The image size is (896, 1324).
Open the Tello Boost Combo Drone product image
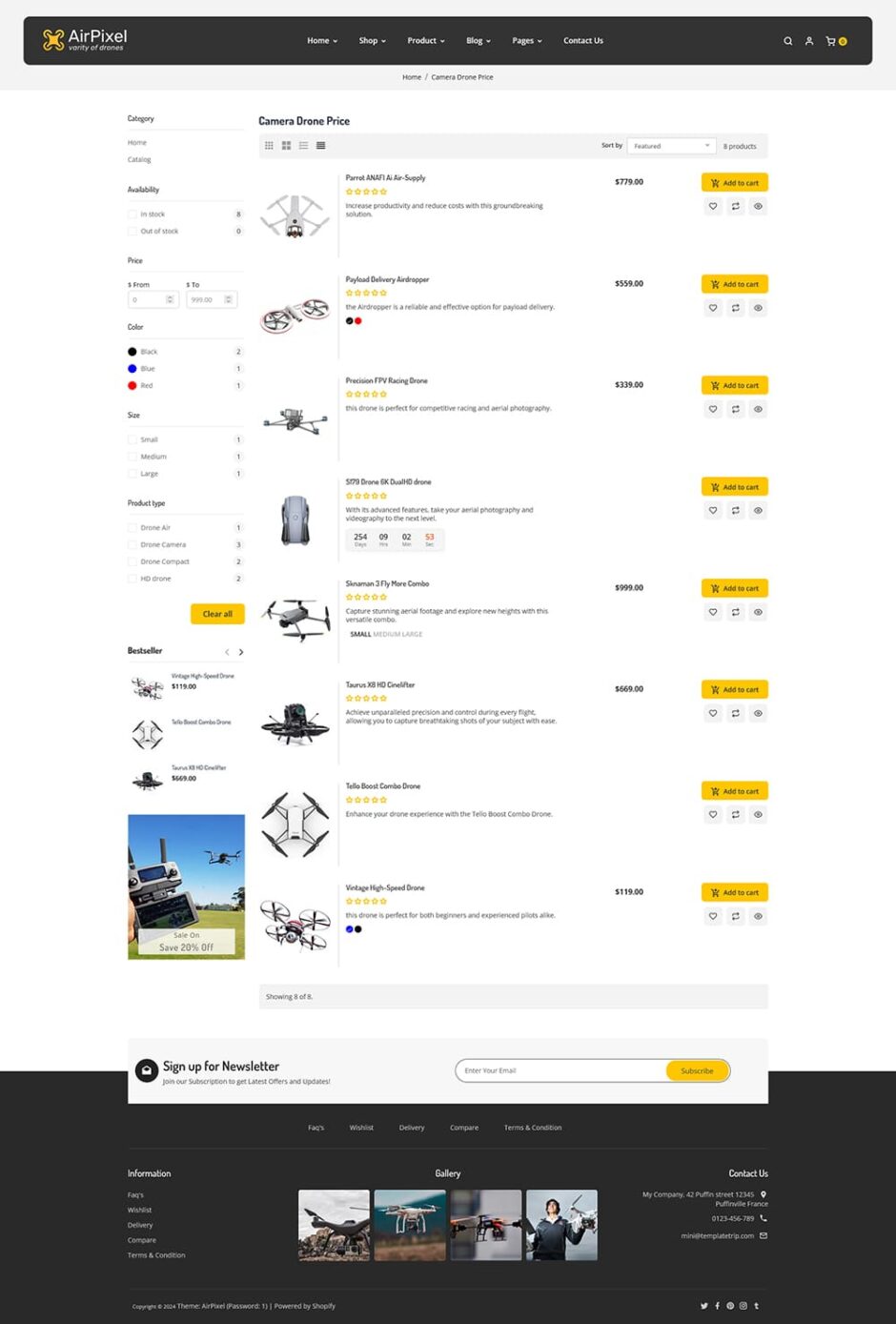295,824
